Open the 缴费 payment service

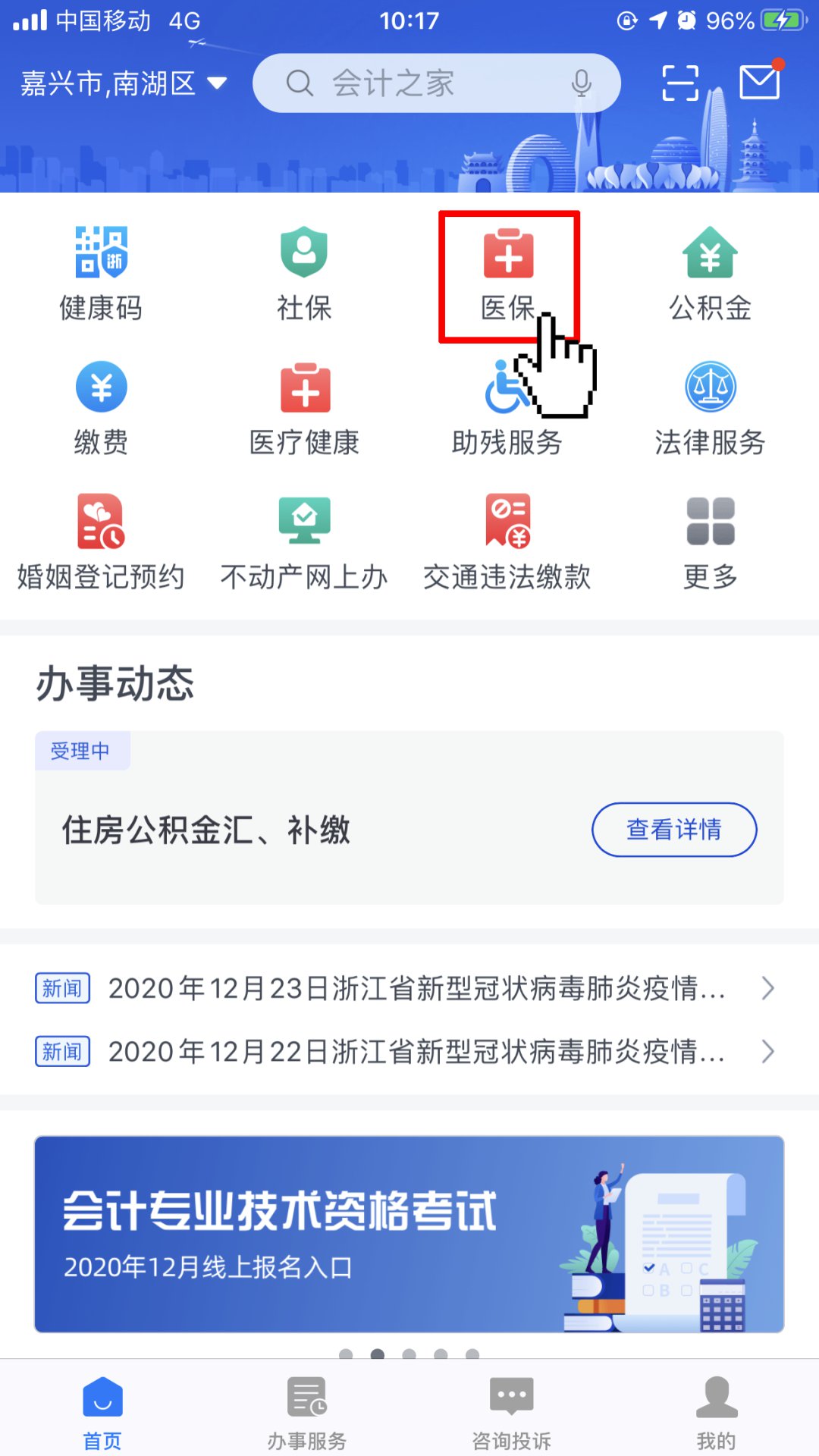[x=101, y=407]
